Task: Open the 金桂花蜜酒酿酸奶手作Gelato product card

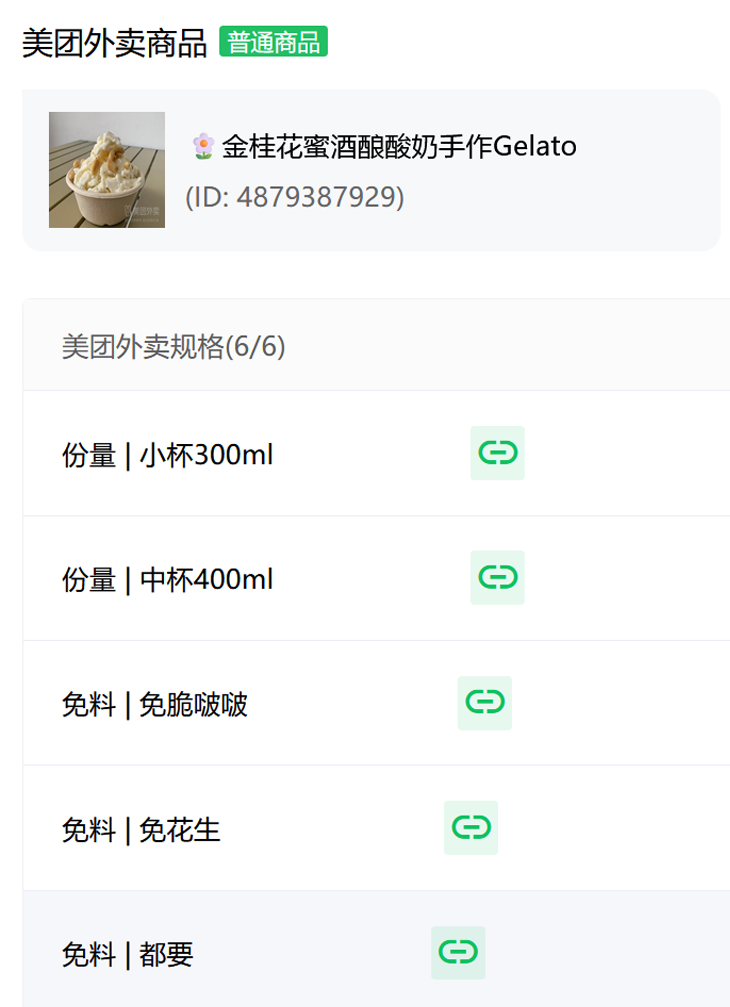Action: click(371, 170)
